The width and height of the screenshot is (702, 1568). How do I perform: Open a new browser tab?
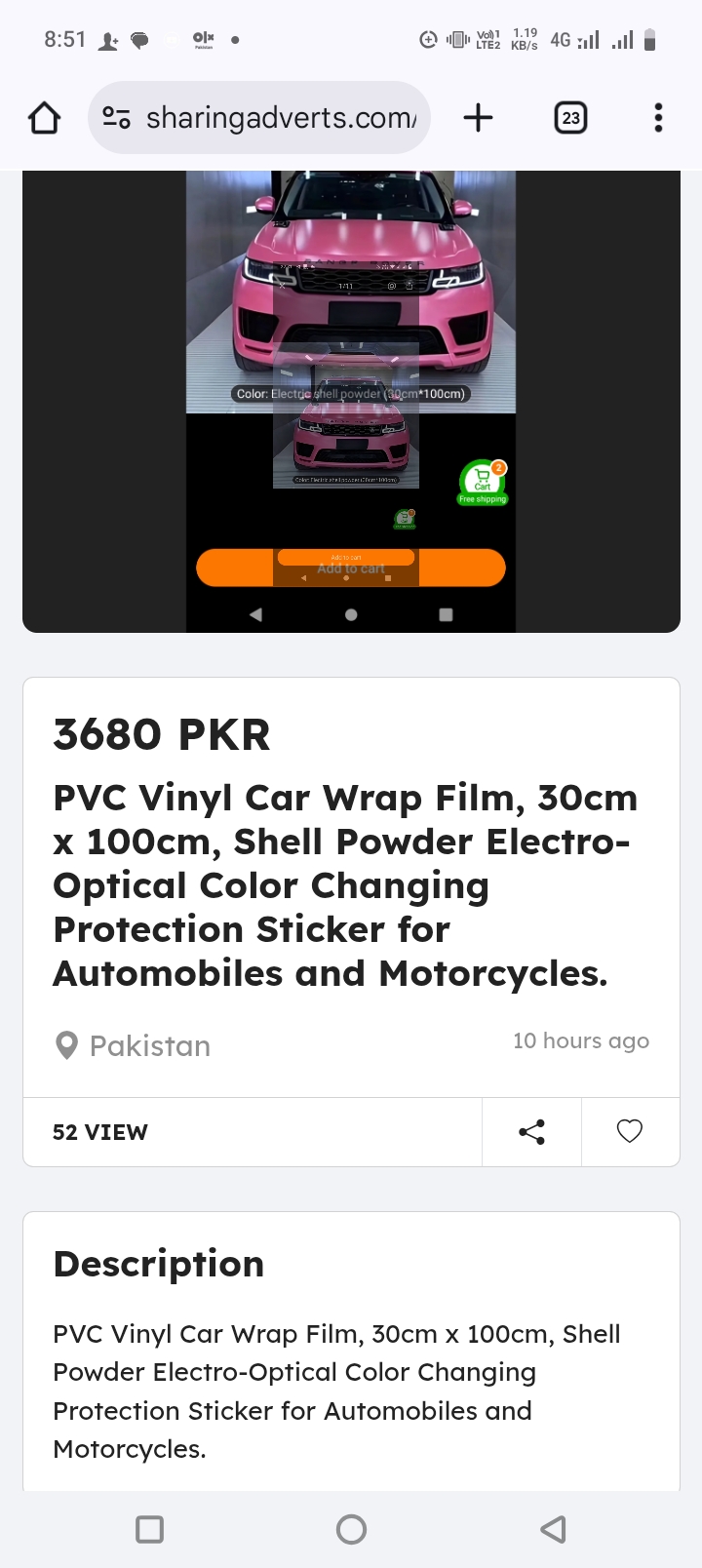coord(478,118)
